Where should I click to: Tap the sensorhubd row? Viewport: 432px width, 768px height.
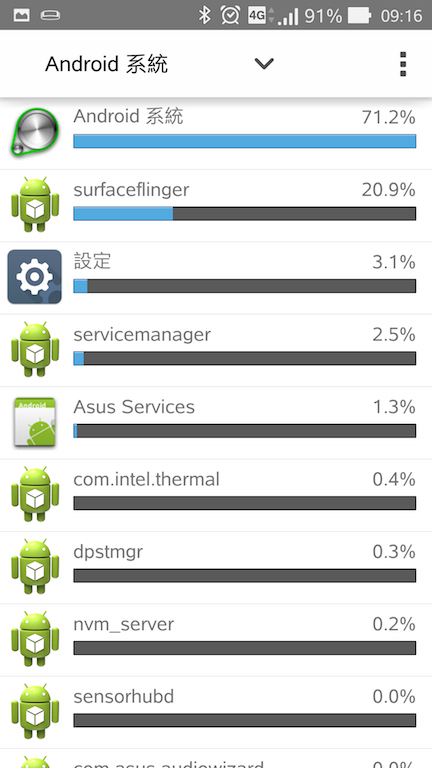tap(216, 712)
